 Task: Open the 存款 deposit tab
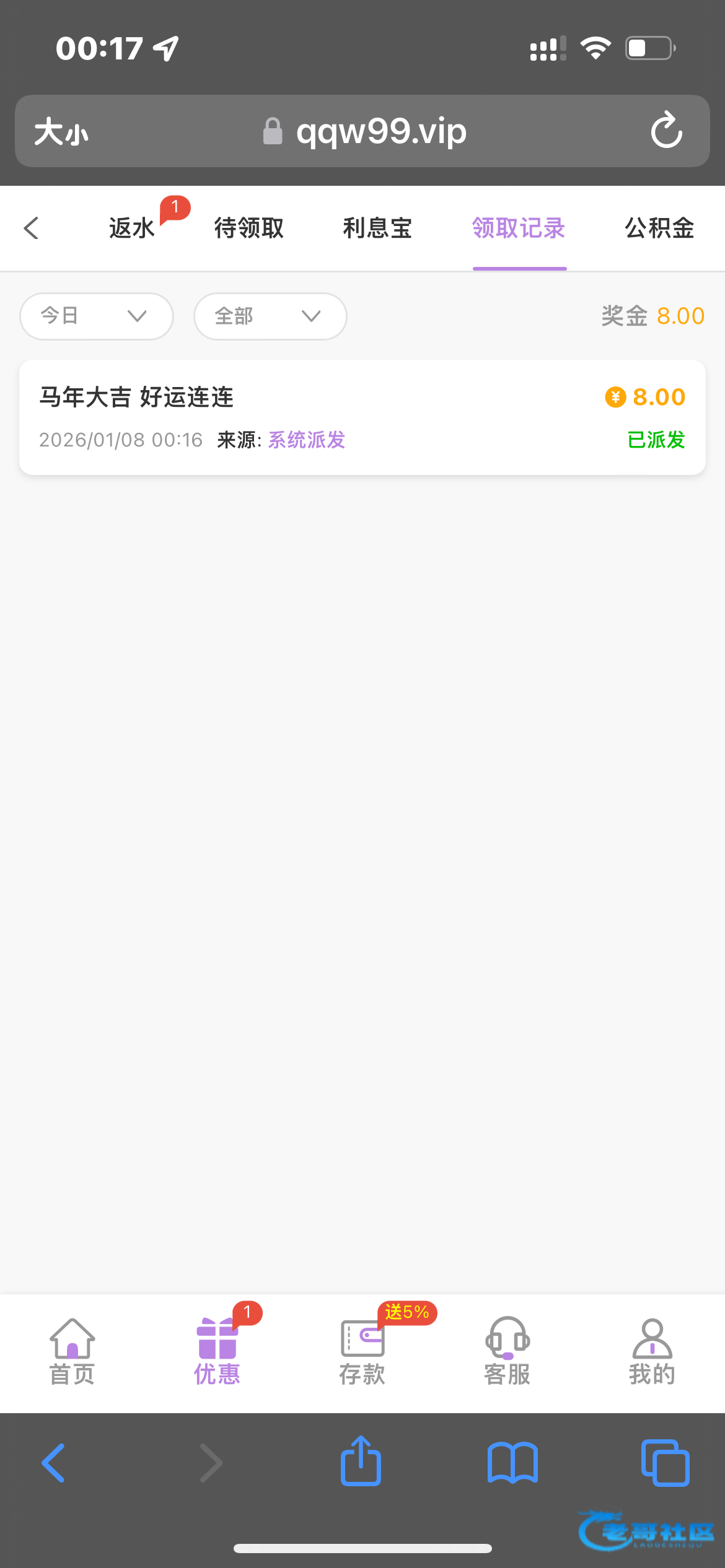coord(362,1352)
